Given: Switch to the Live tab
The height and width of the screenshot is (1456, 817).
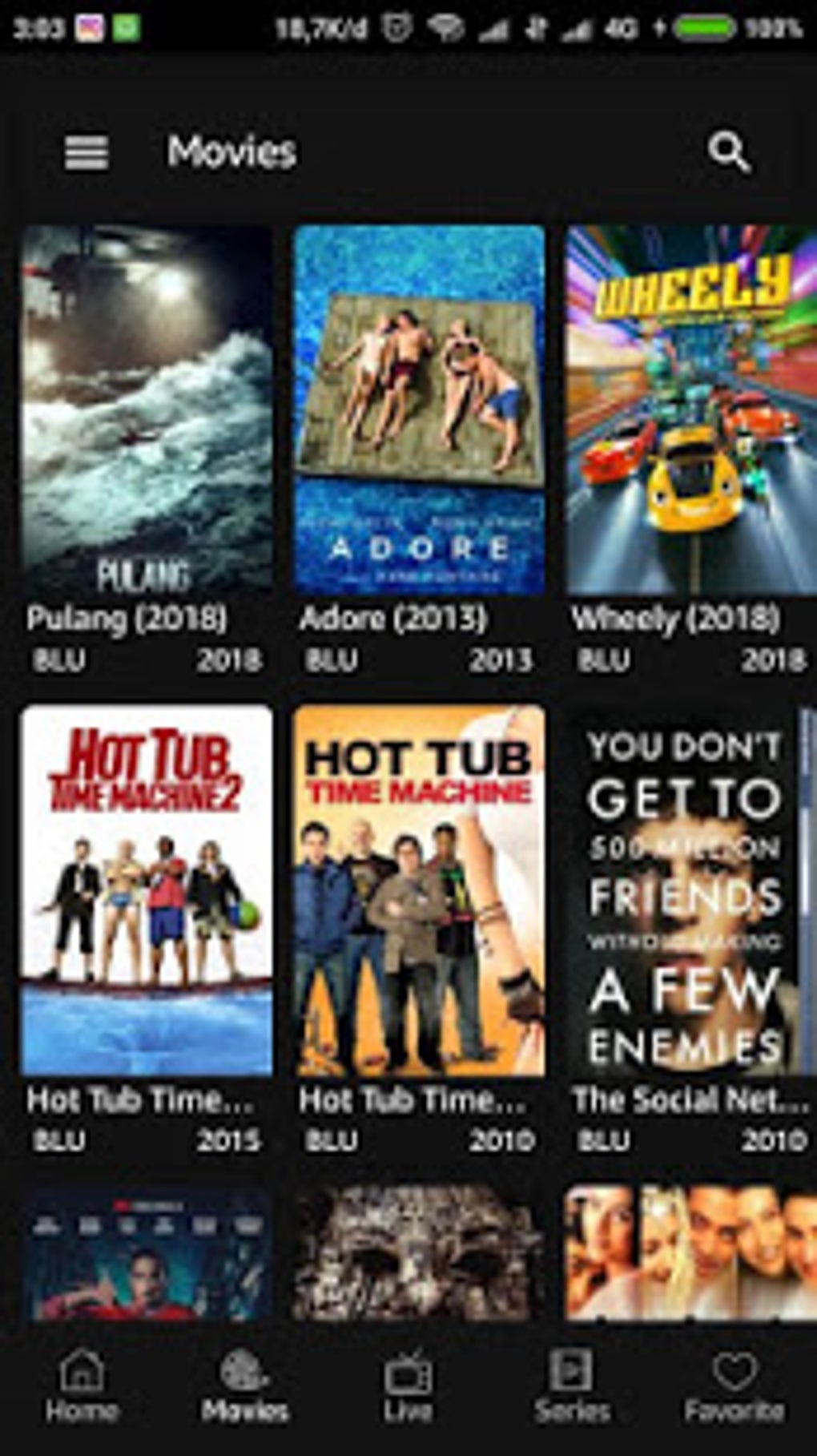Looking at the screenshot, I should coord(408,1385).
